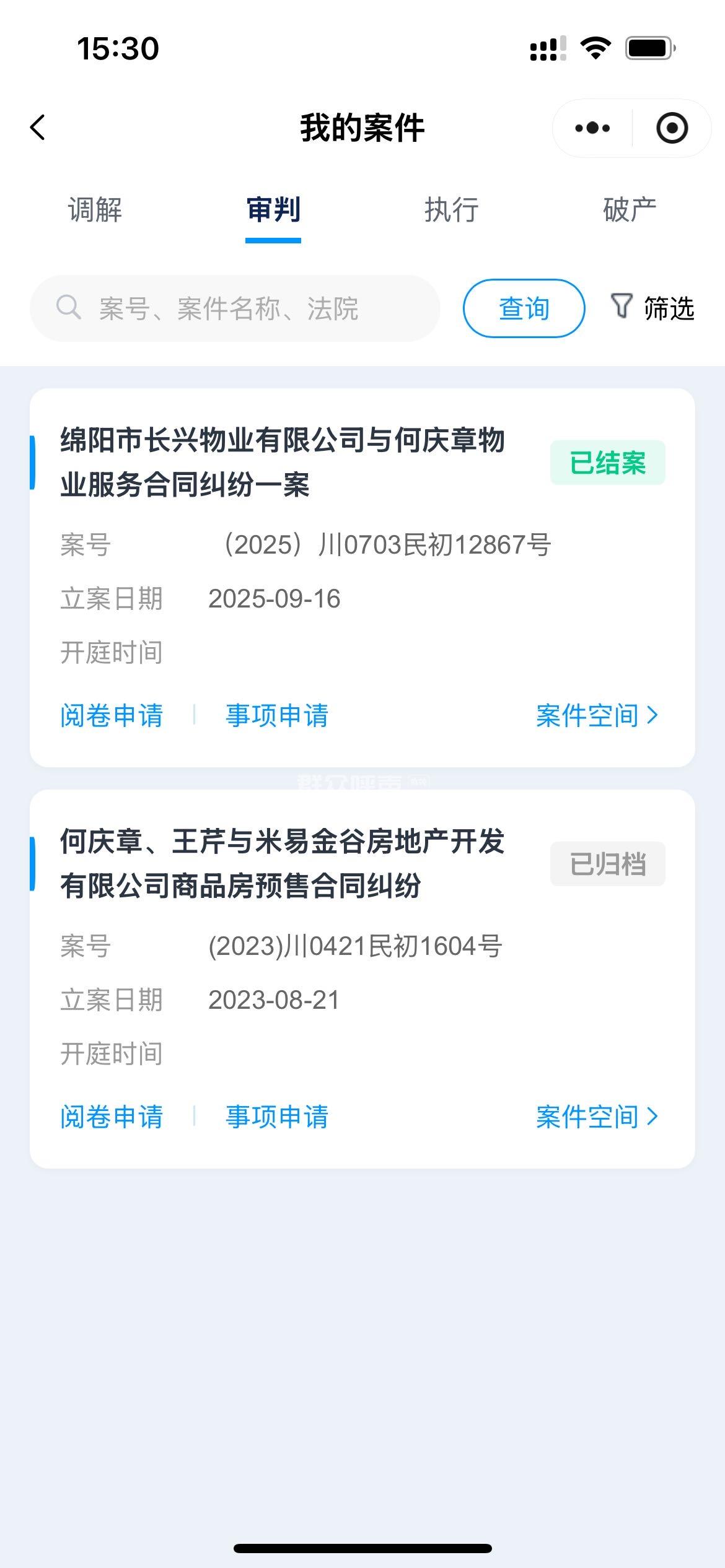Tap the 查询 button
725x1568 pixels.
point(524,308)
